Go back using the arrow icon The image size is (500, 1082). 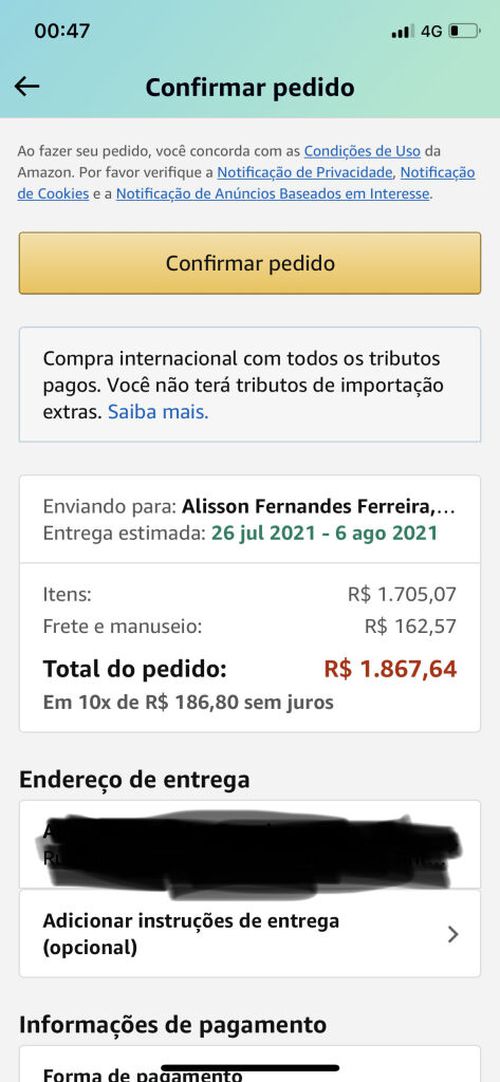pos(27,87)
